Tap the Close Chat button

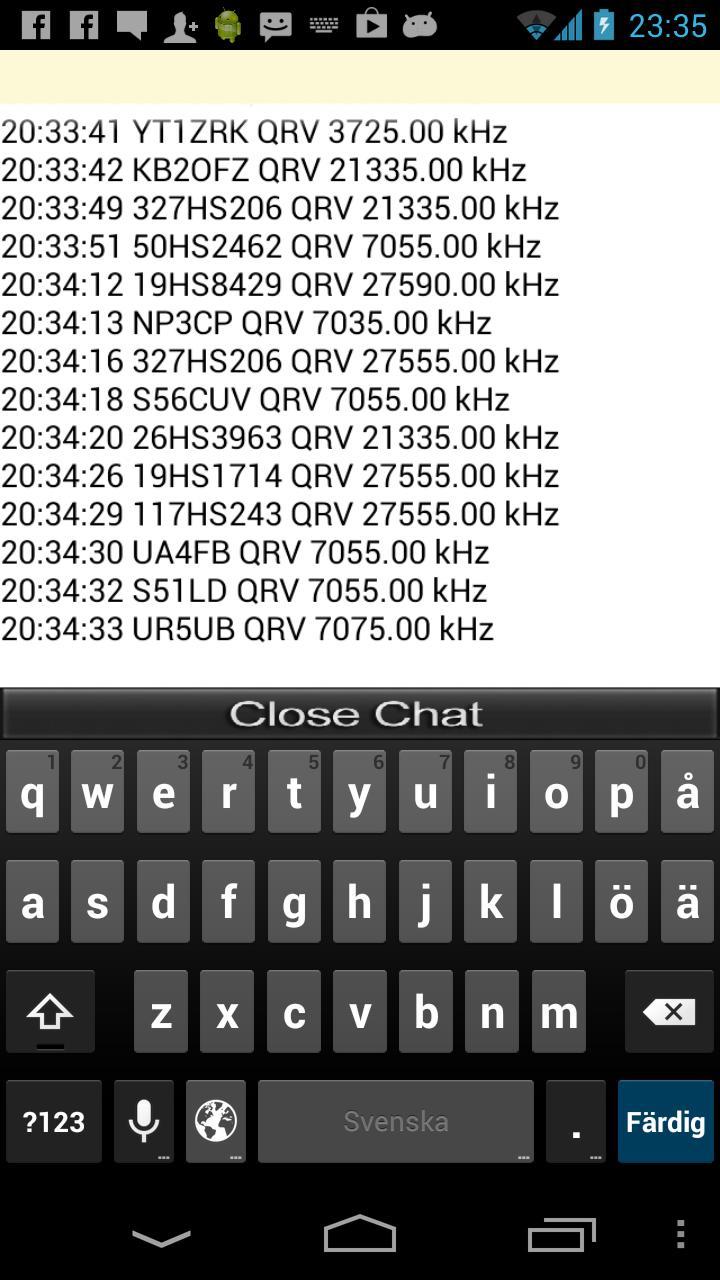[x=358, y=714]
